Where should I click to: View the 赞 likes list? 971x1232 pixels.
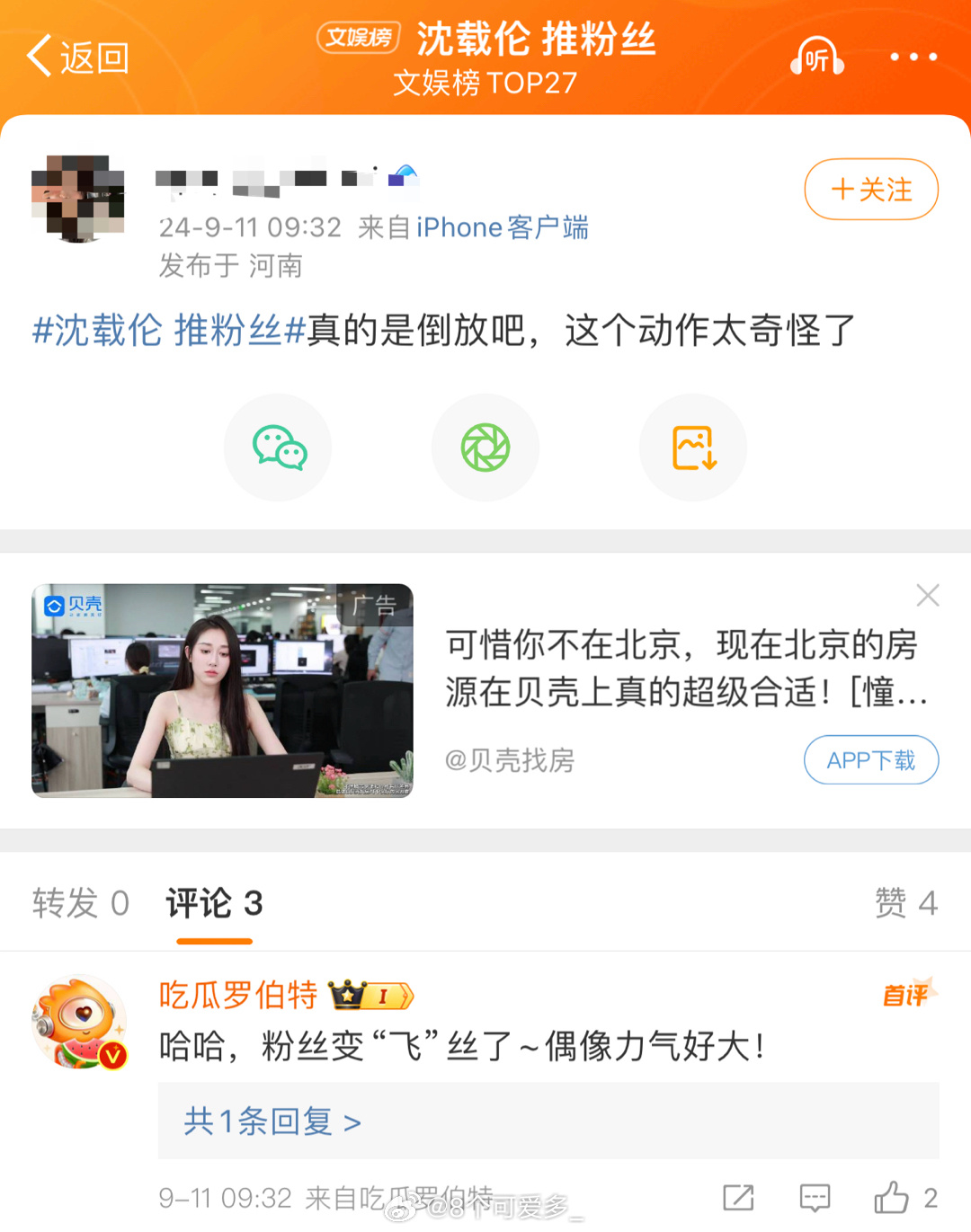click(x=905, y=903)
